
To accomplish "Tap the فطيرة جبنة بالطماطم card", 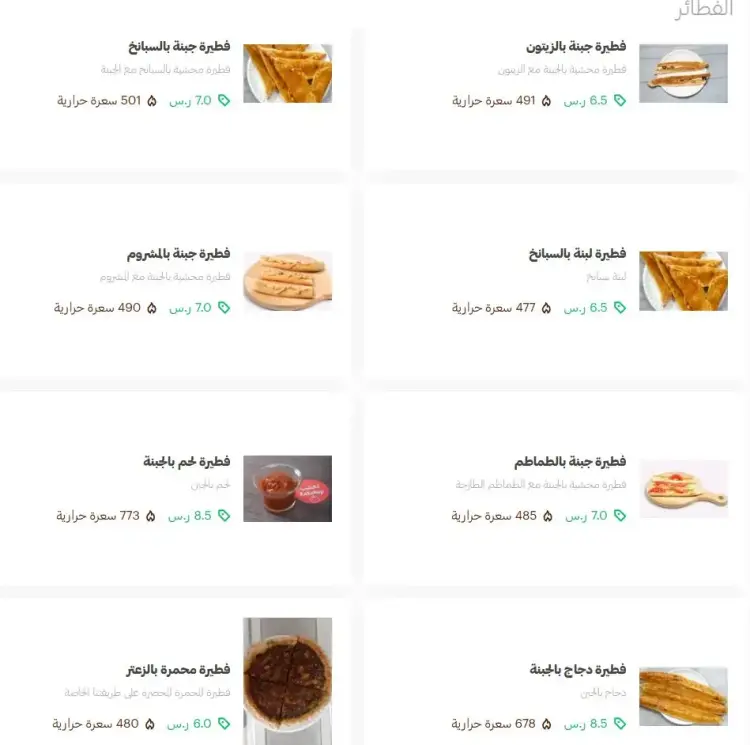I will [570, 462].
